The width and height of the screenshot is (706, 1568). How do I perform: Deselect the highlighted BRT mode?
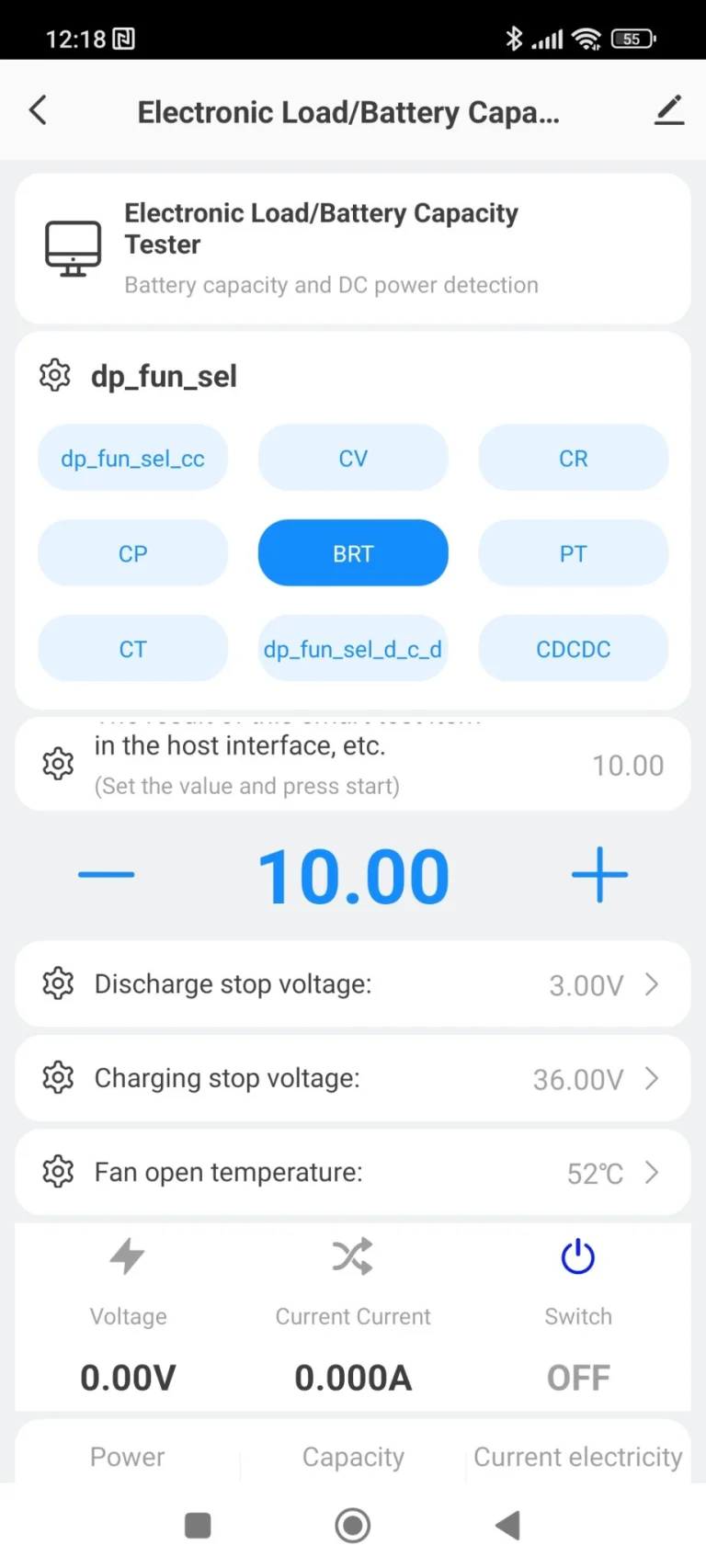(x=353, y=552)
